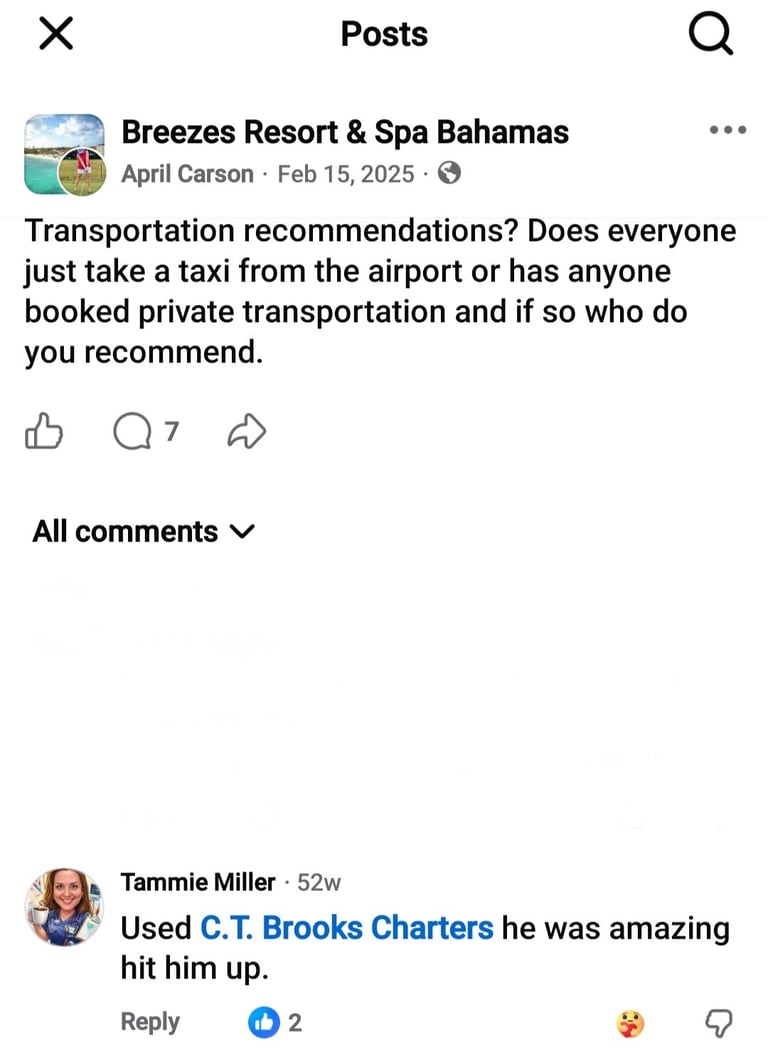Open Tammie Miller's profile picture
768x1055 pixels.
[64, 907]
